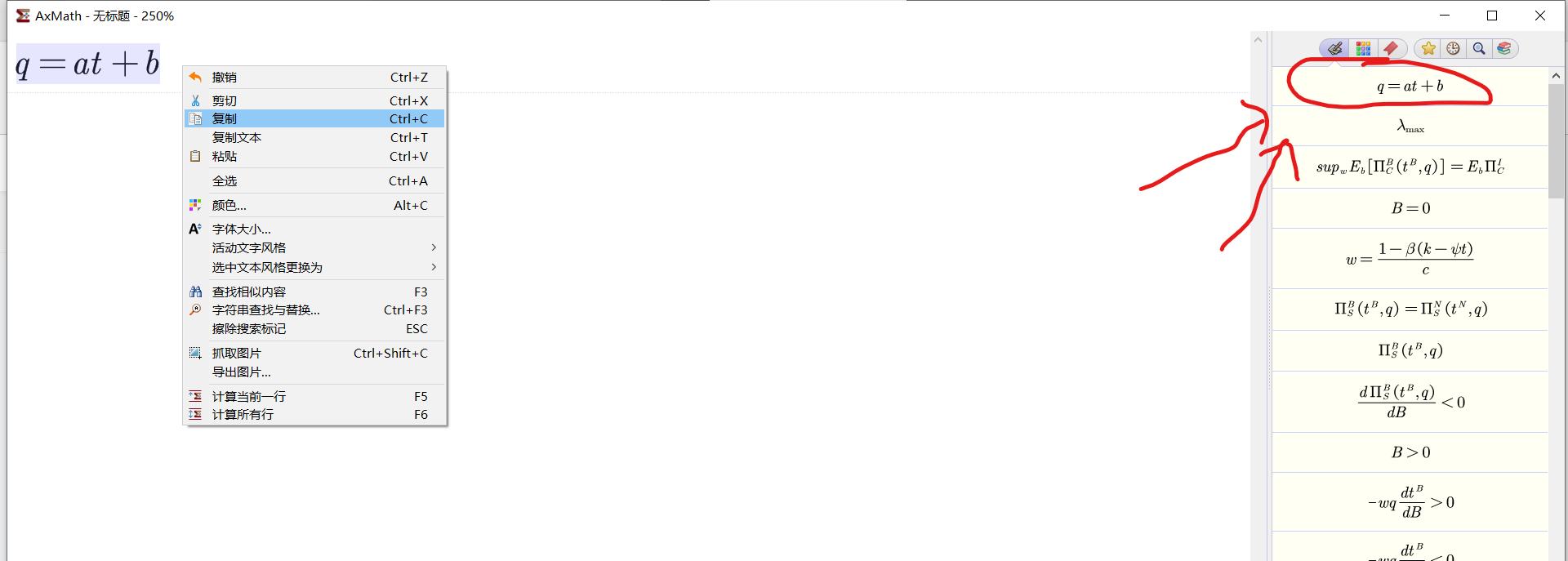1568x561 pixels.
Task: Close the AxMath window
Action: click(1539, 16)
